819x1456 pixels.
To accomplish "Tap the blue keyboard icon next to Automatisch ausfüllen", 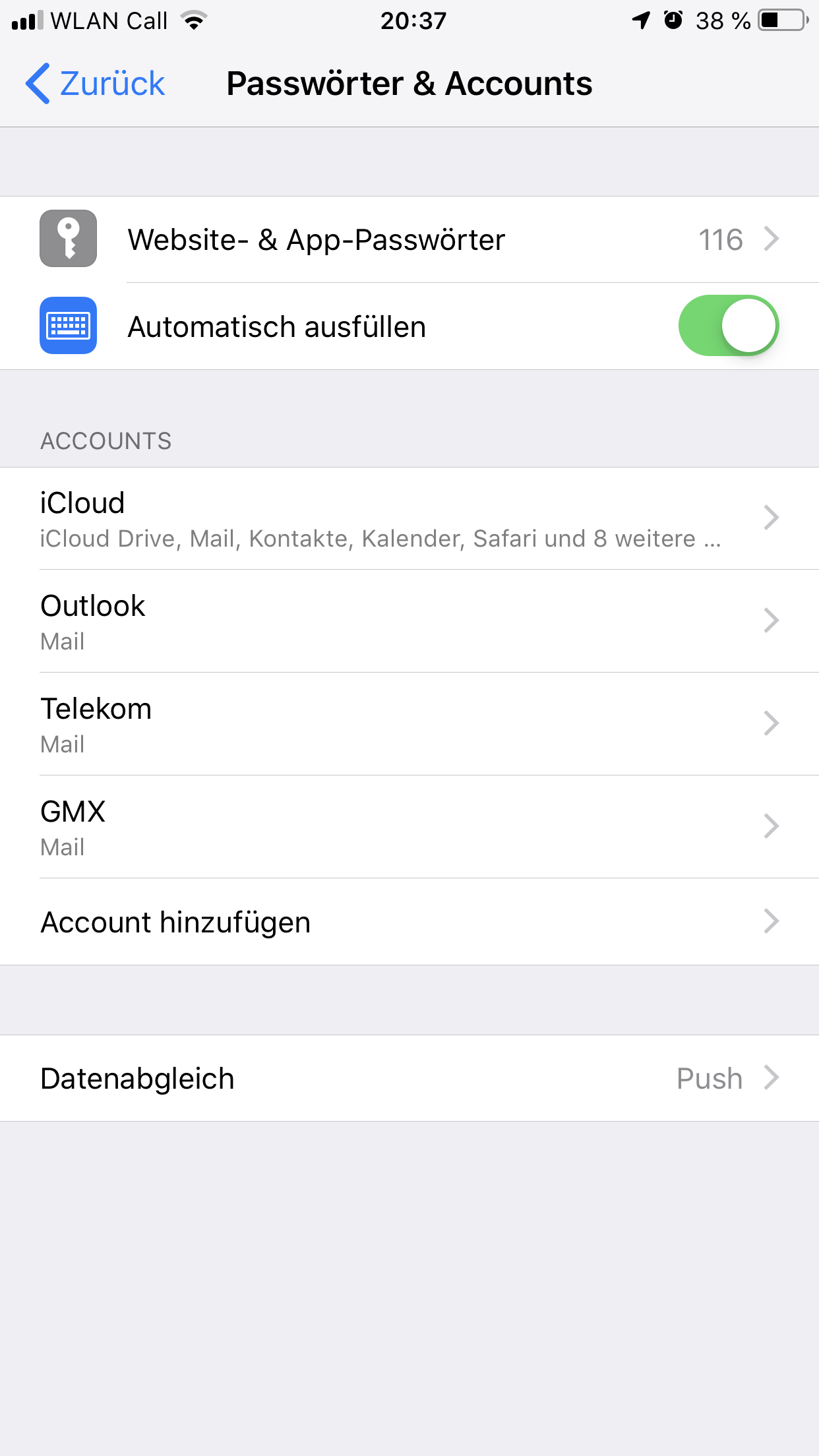I will point(69,325).
